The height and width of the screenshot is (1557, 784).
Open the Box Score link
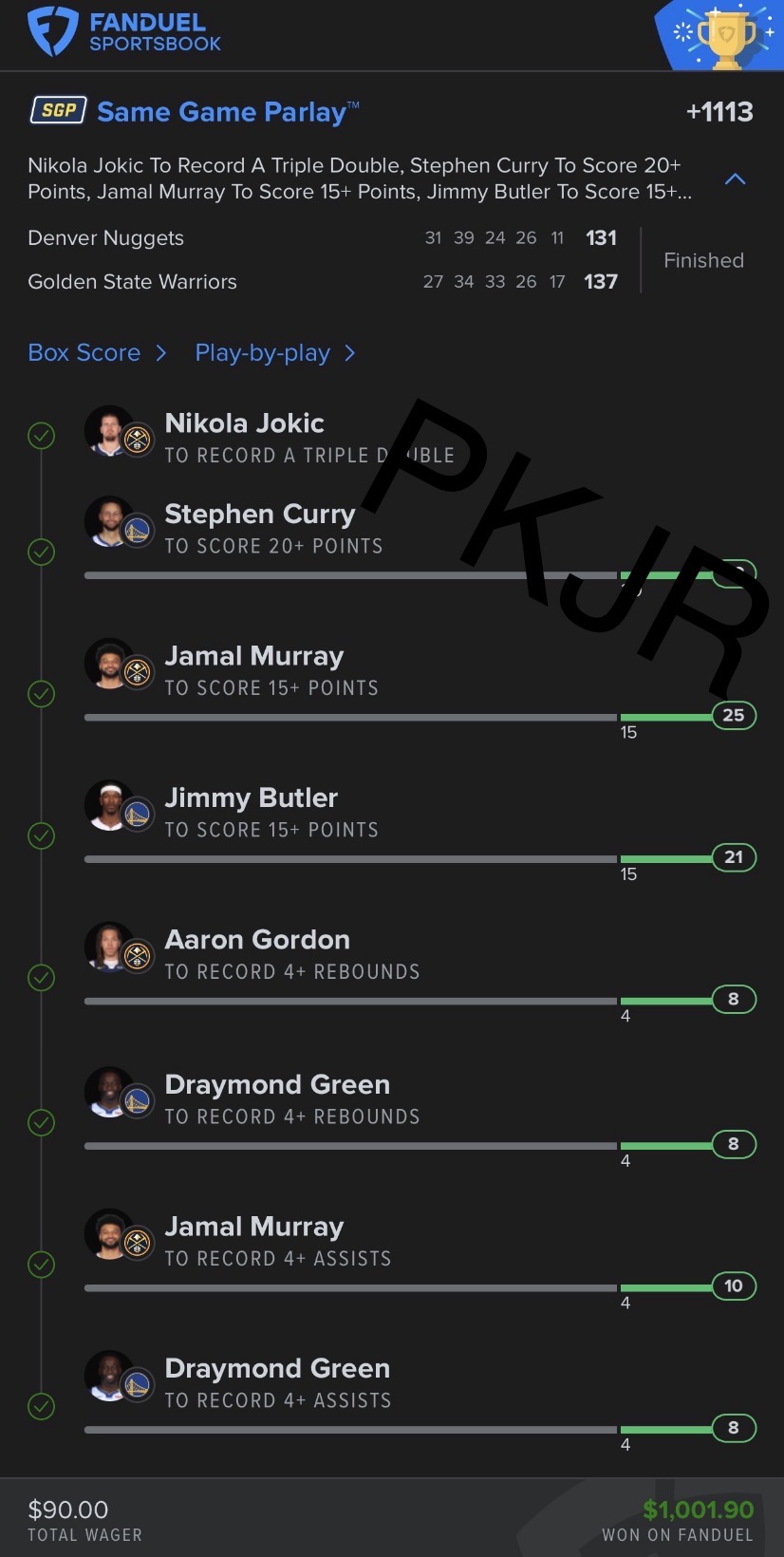pos(96,353)
